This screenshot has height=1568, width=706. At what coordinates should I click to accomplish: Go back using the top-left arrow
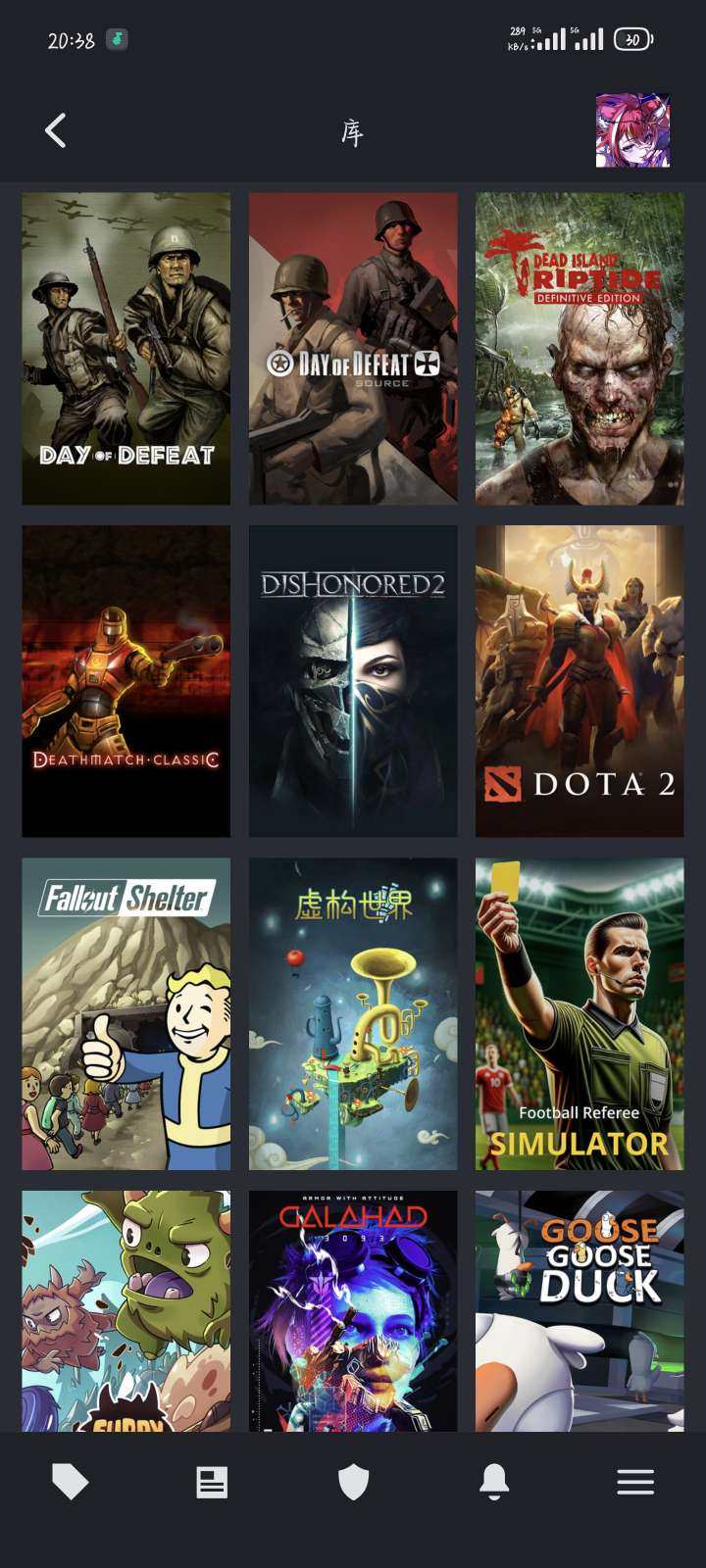point(56,130)
